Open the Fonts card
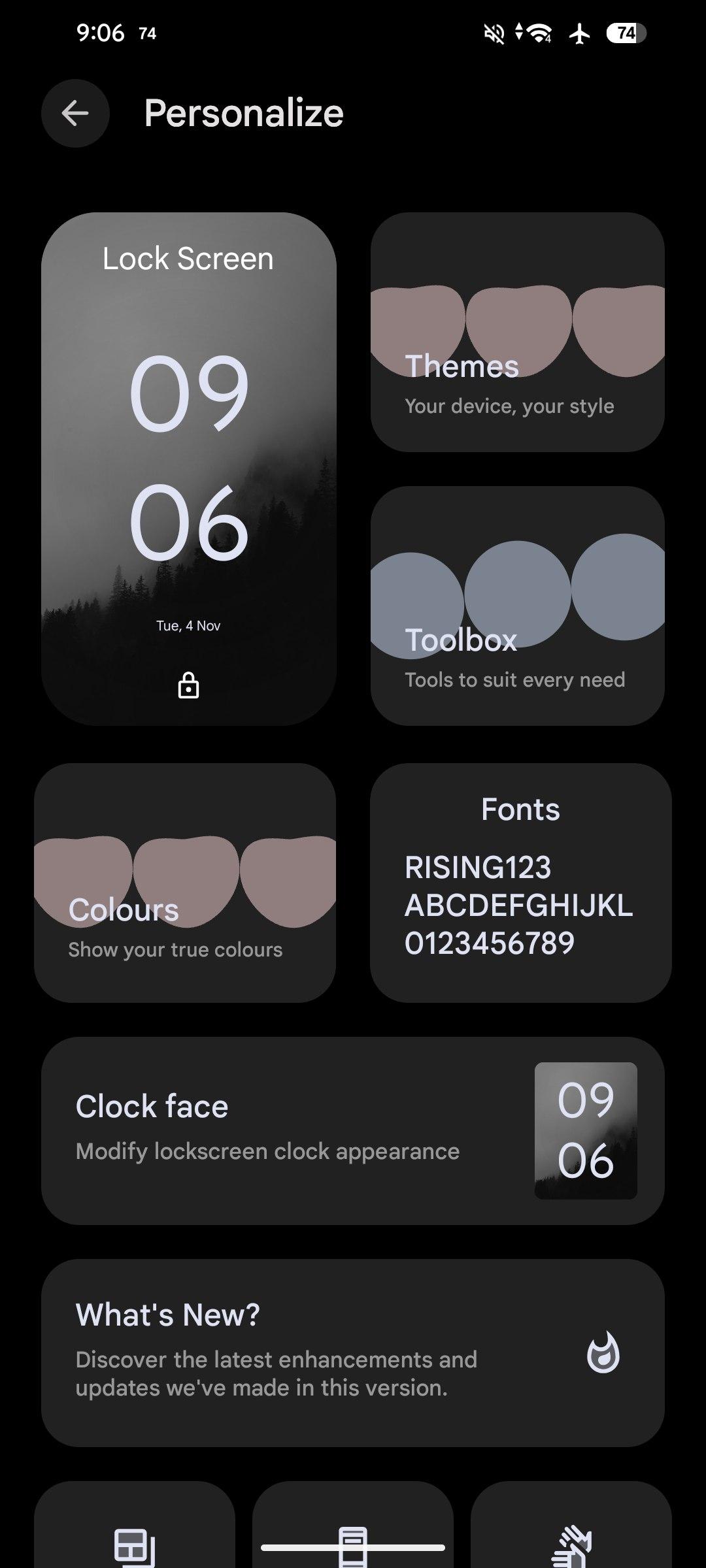 pos(520,883)
